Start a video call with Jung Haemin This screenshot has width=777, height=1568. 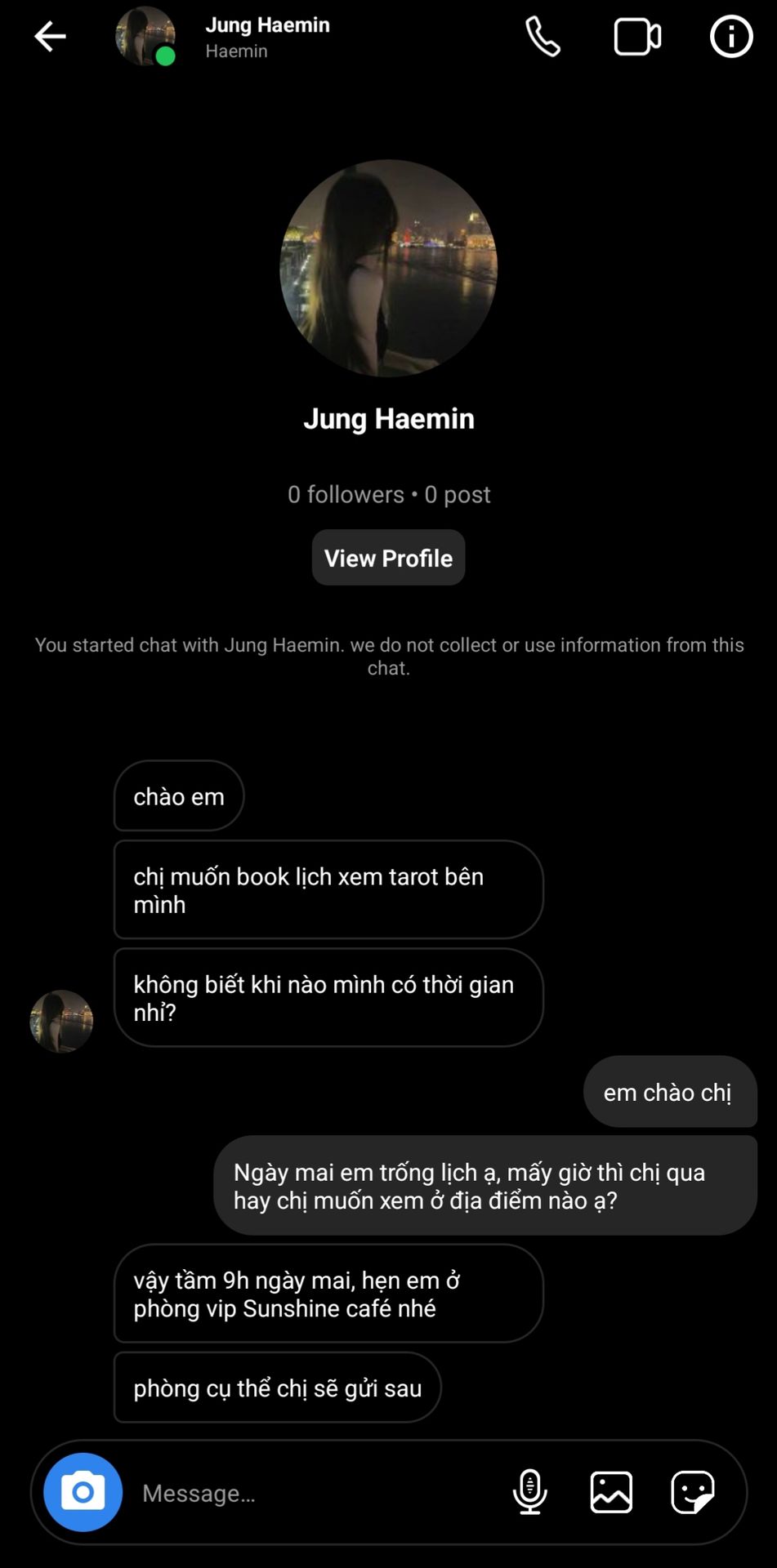637,37
